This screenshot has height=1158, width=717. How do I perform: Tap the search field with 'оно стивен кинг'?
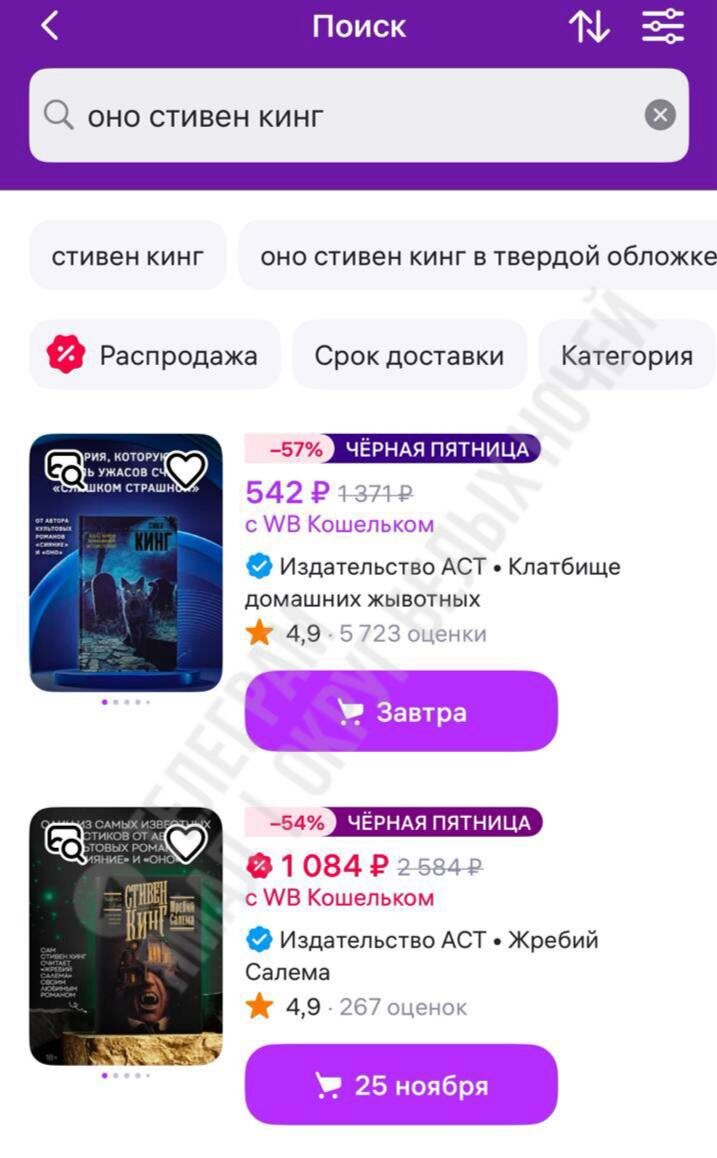pos(340,116)
